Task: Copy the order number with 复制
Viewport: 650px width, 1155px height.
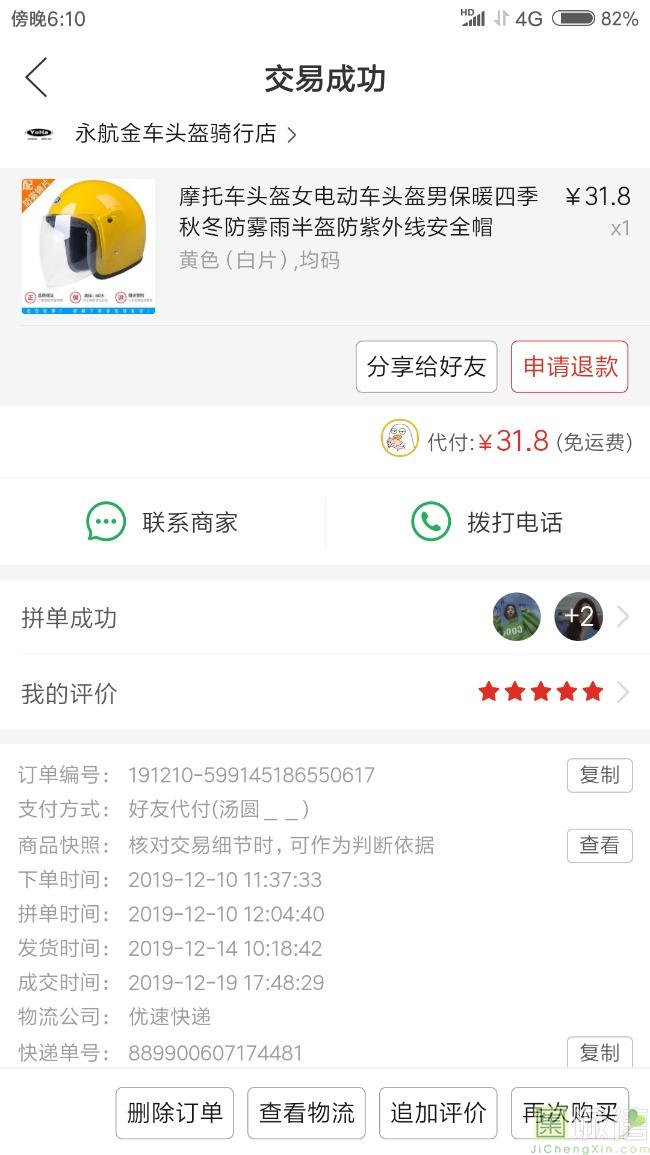Action: tap(599, 775)
